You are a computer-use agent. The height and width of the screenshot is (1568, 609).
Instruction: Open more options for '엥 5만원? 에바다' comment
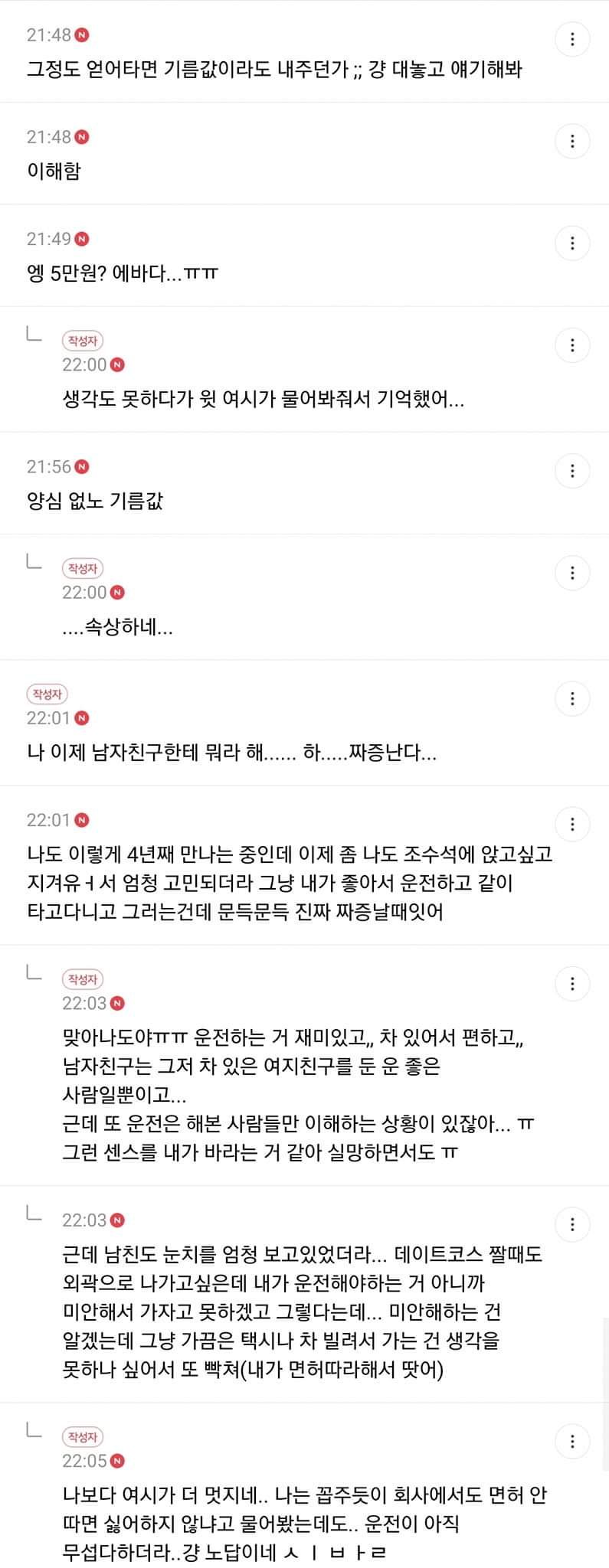(x=572, y=243)
